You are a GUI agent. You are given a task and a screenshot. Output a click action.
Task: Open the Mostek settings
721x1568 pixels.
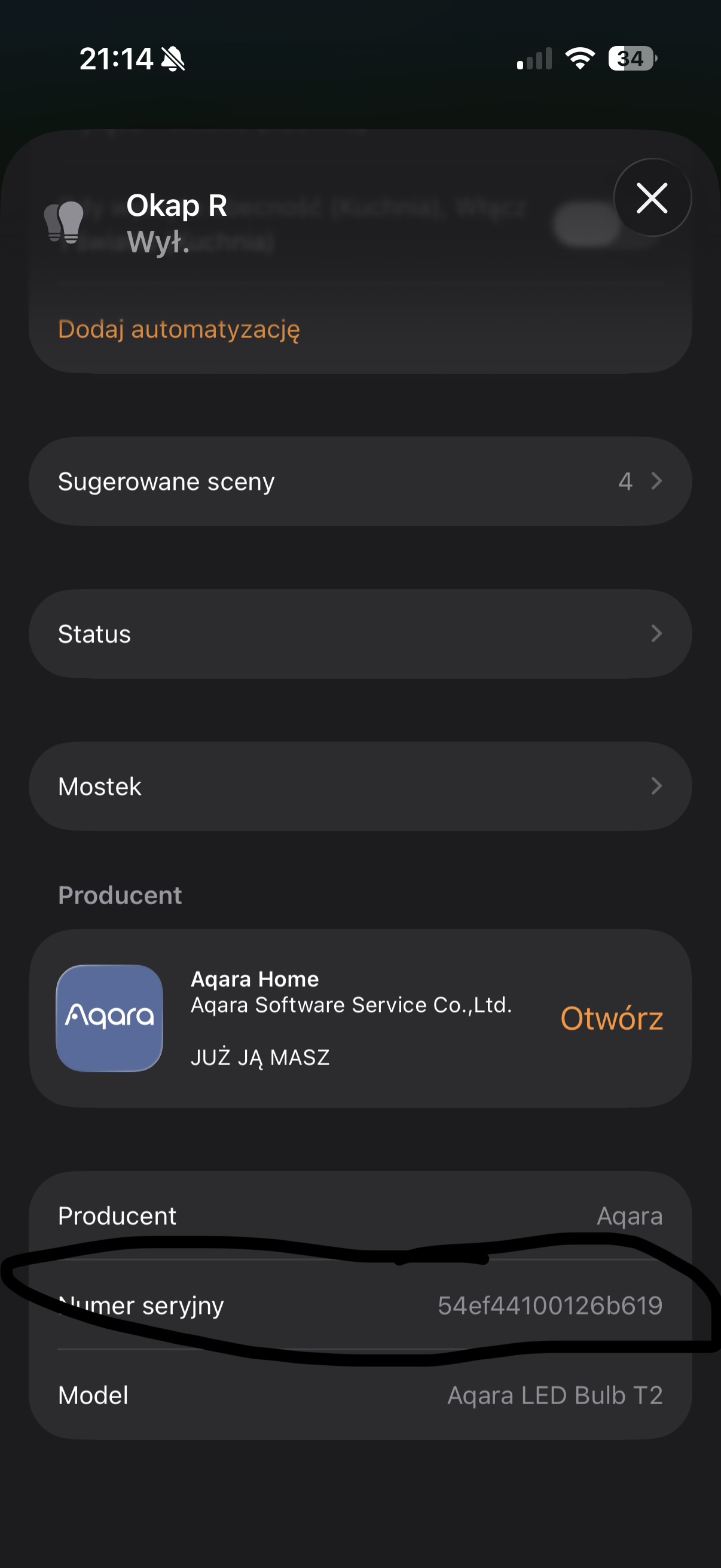[360, 786]
